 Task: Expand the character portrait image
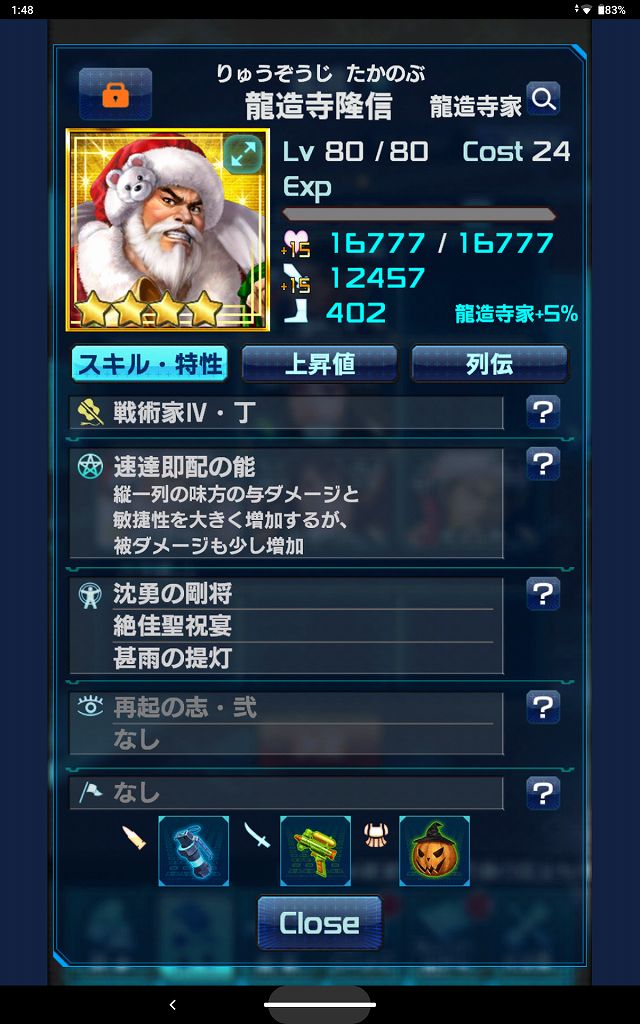(242, 155)
